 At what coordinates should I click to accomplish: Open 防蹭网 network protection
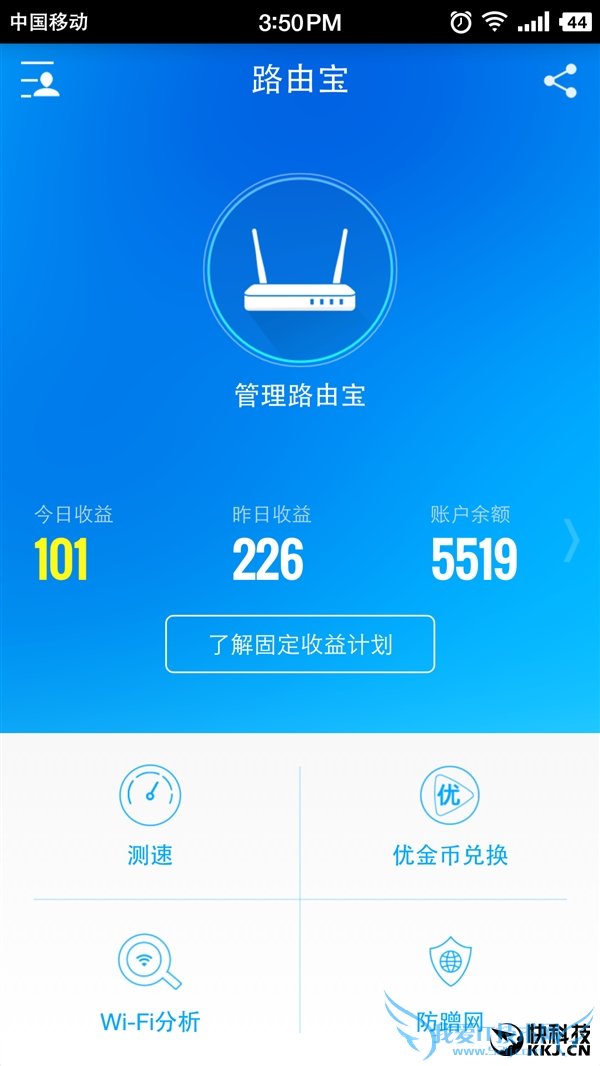pos(450,982)
